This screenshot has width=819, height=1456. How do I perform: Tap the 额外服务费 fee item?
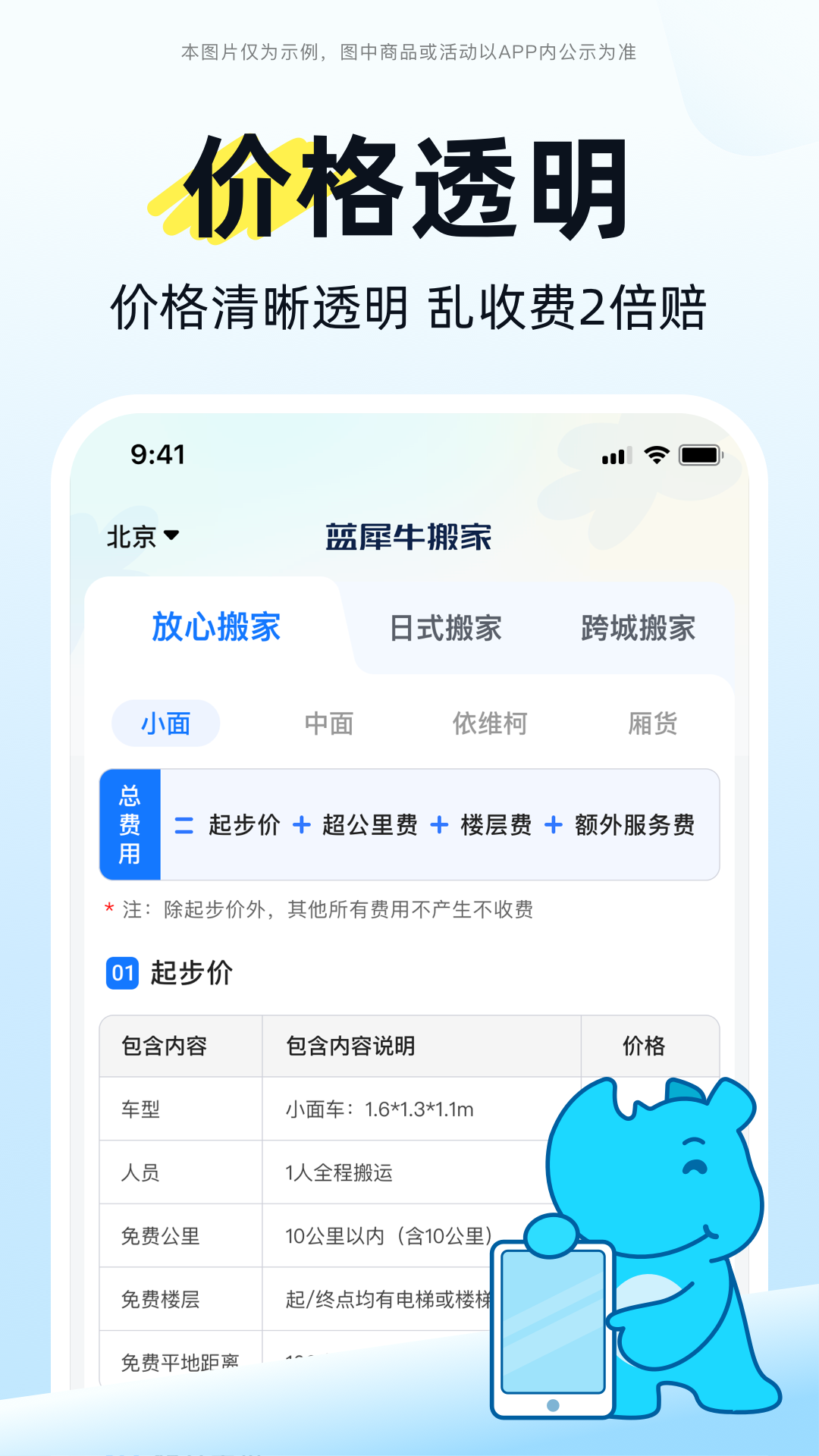pyautogui.click(x=635, y=827)
